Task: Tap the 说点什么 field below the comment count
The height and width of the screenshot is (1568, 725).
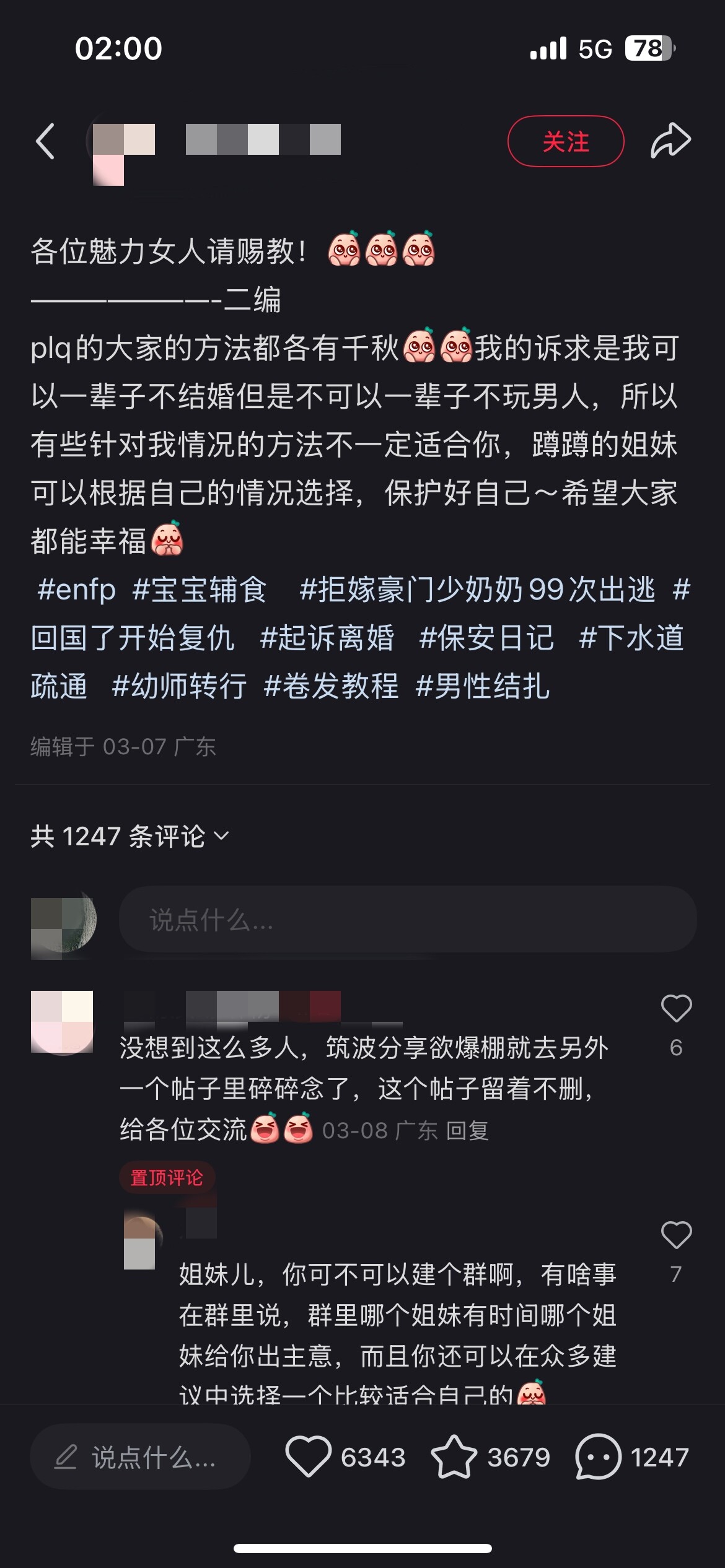Action: 408,920
